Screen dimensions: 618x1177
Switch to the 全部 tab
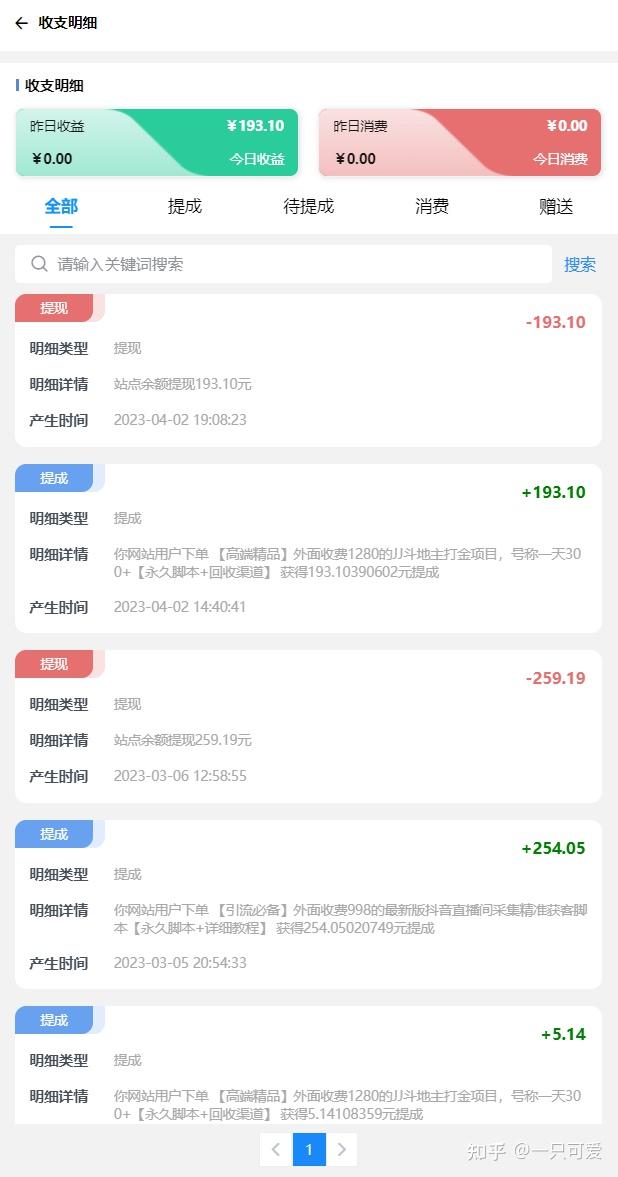pyautogui.click(x=61, y=206)
